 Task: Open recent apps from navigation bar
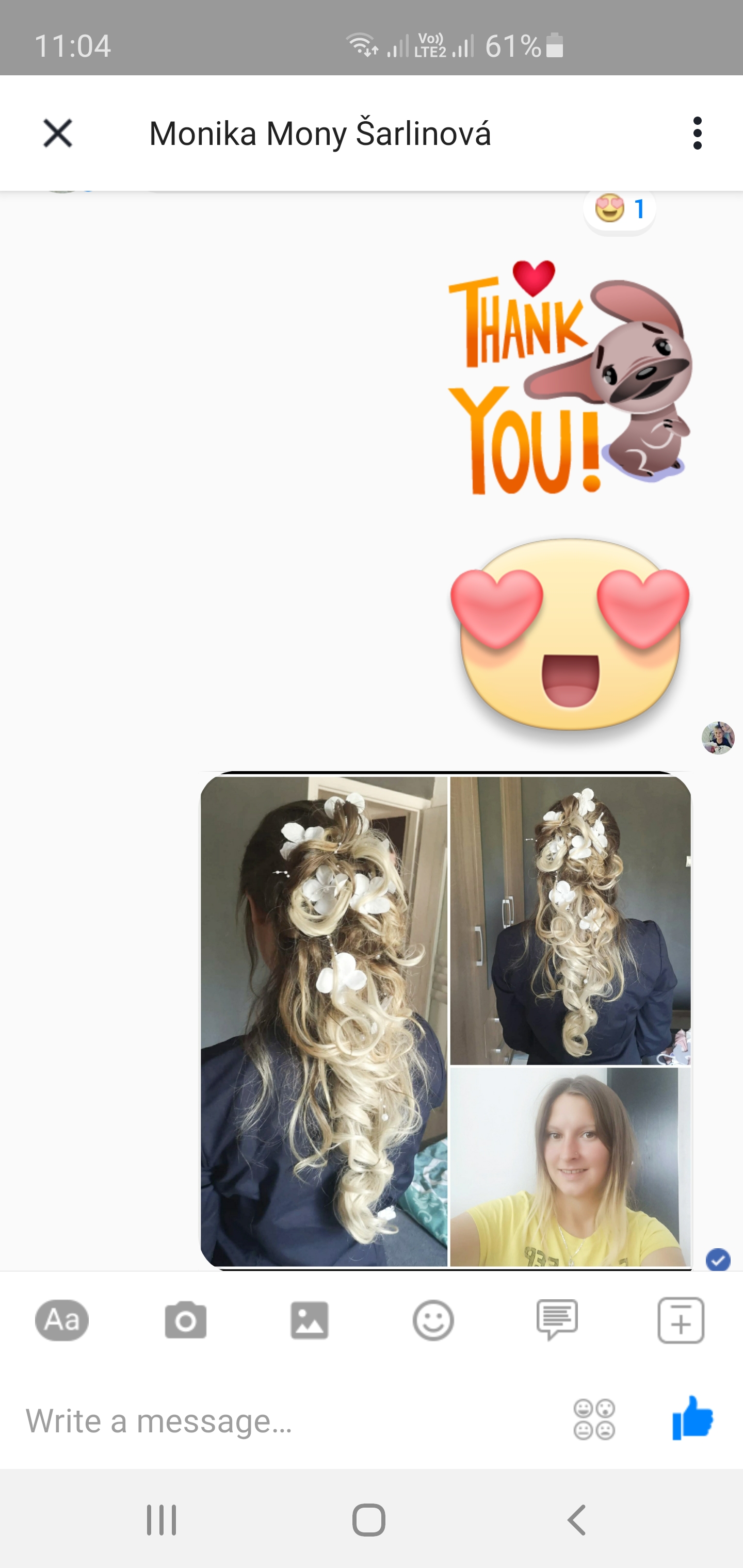tap(161, 1520)
